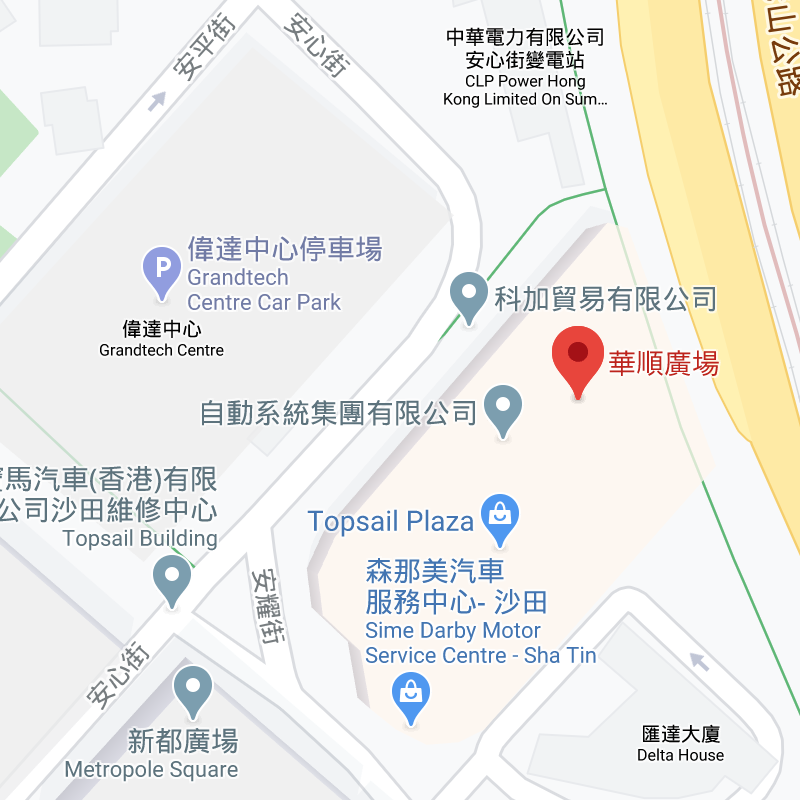Select the Topsail Building map pin
Screen dimensions: 800x800
coord(172,579)
